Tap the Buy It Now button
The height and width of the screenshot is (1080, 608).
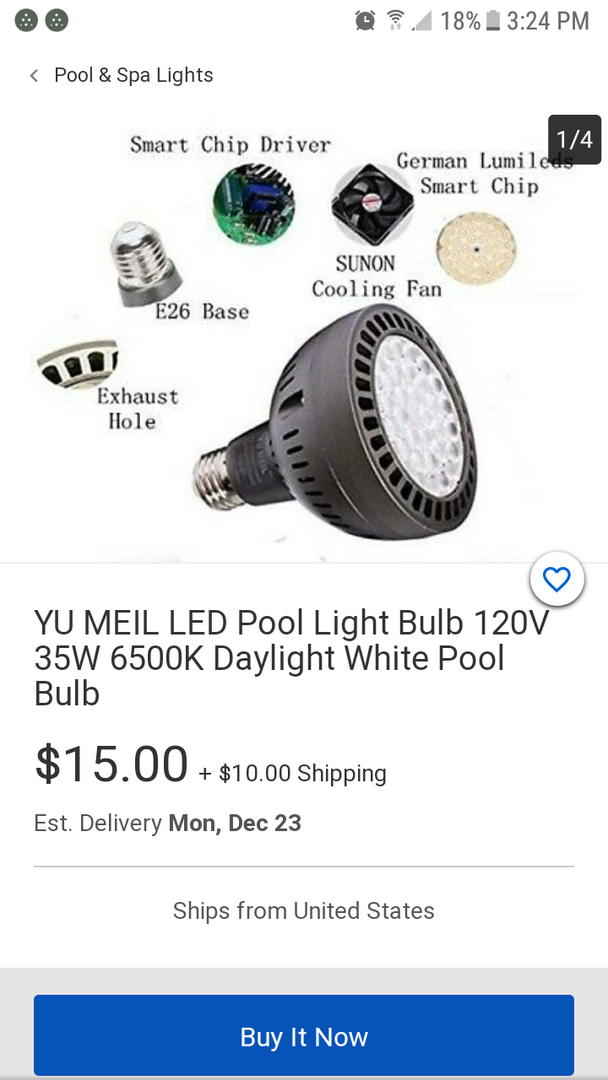tap(304, 1035)
